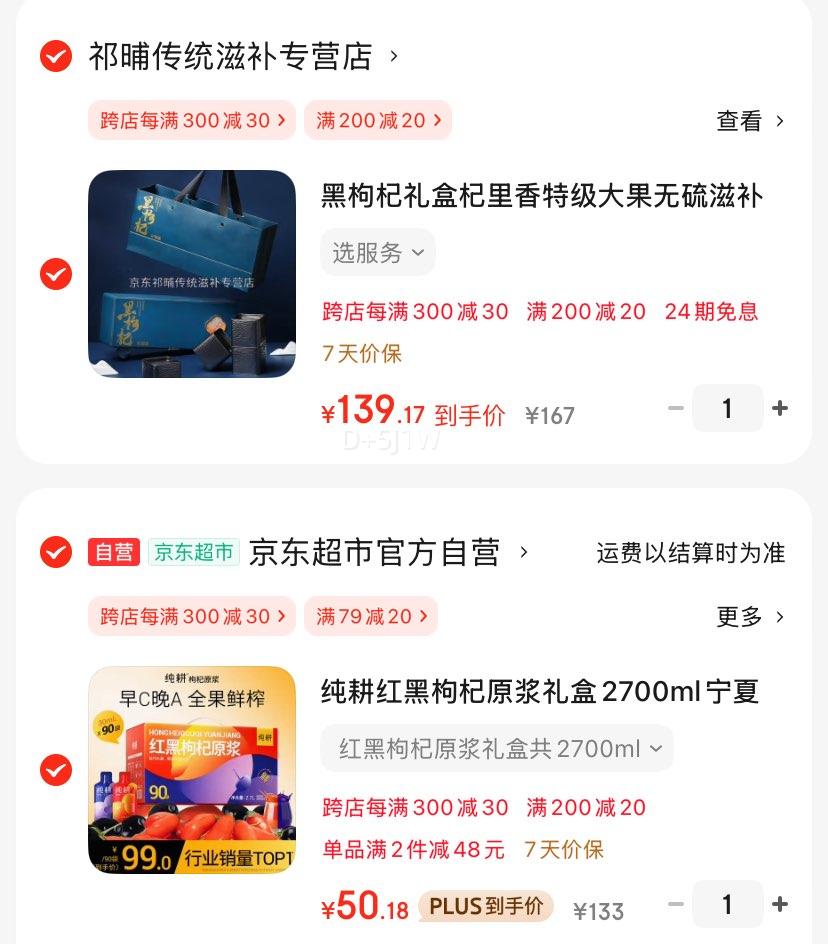
Task: Increase quantity of 黑枸杞礼盒
Action: [780, 408]
